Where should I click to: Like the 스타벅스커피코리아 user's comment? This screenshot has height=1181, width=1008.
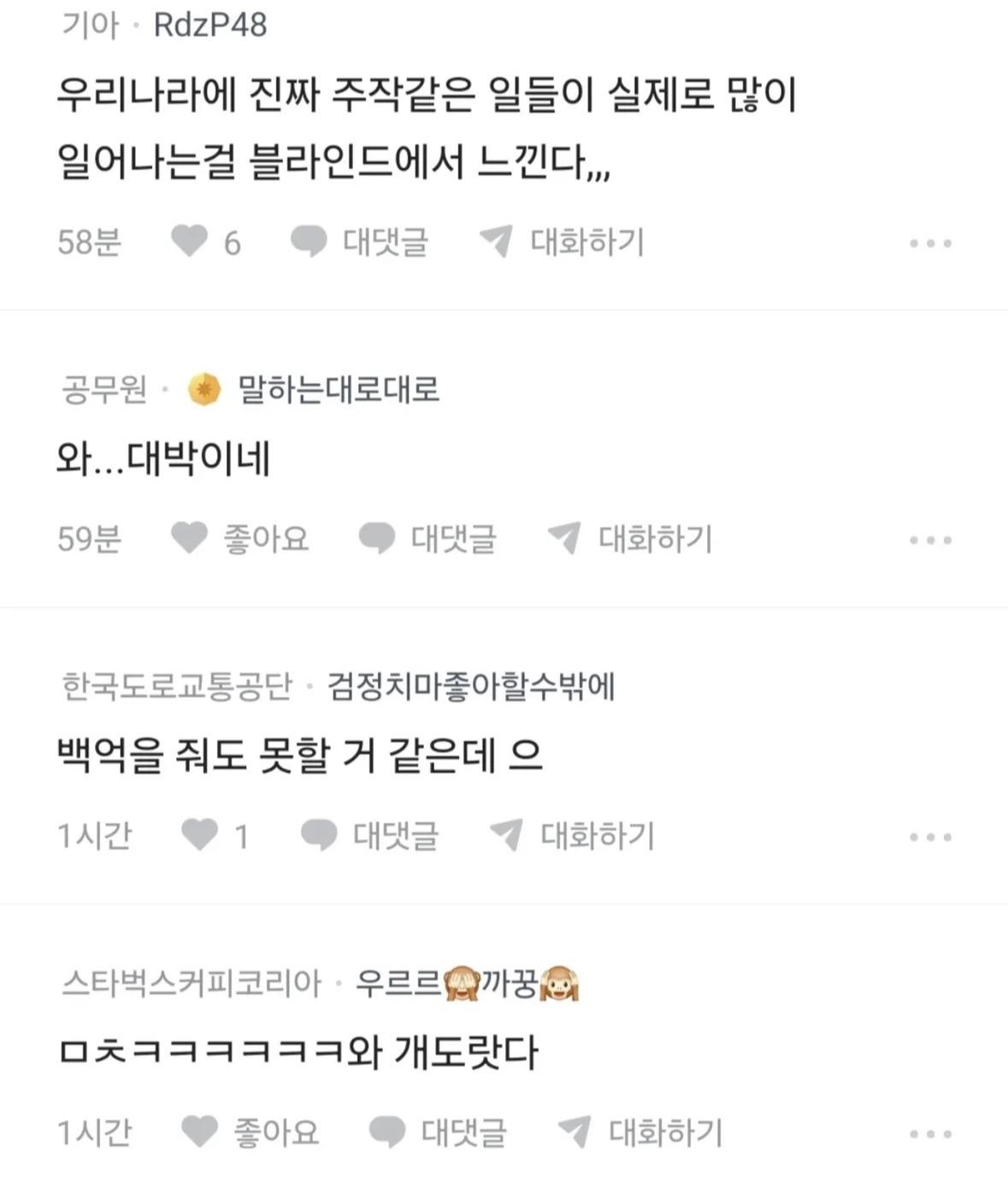coord(200,1132)
